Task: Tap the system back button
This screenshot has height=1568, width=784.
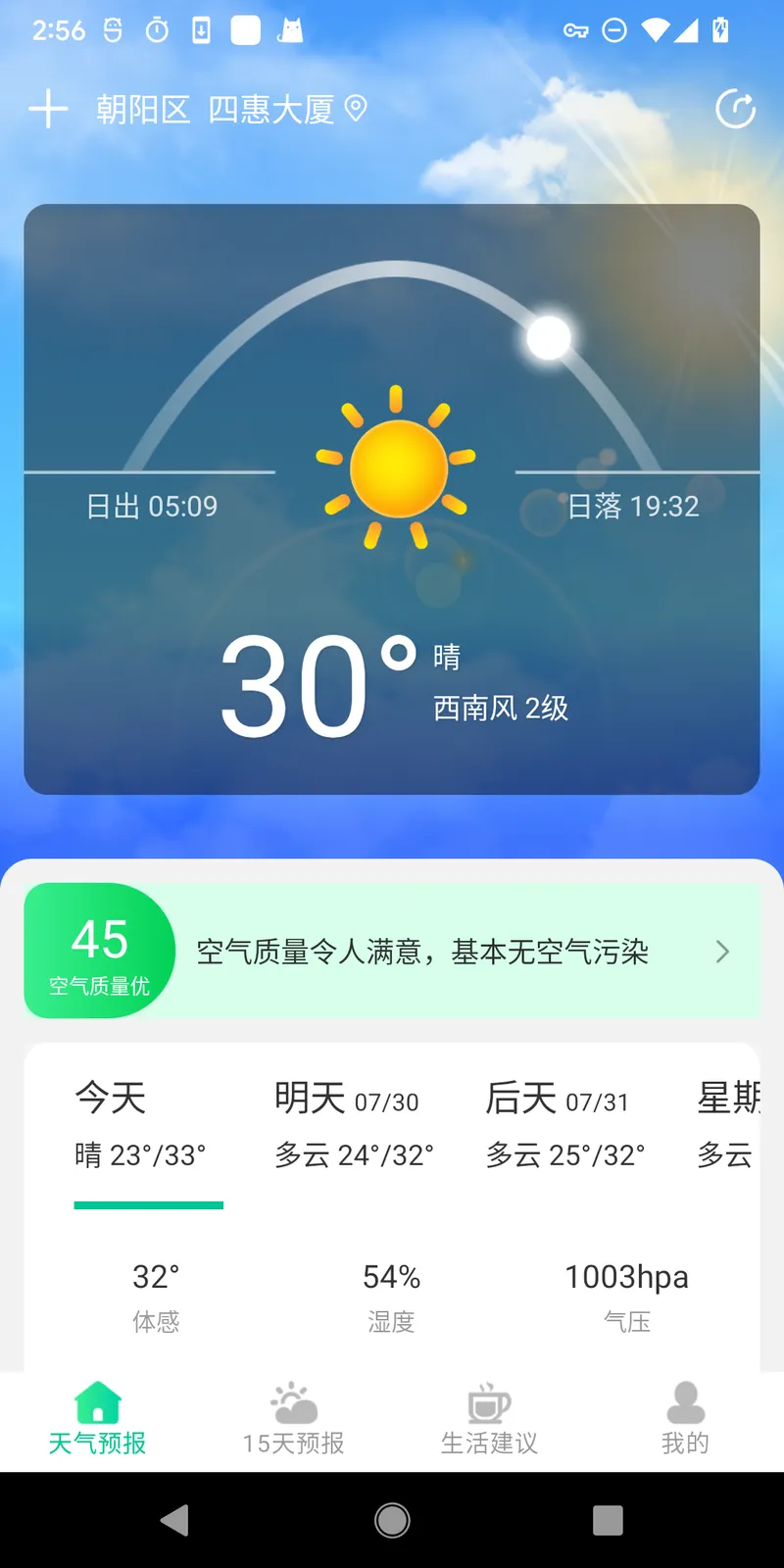Action: point(174,1520)
